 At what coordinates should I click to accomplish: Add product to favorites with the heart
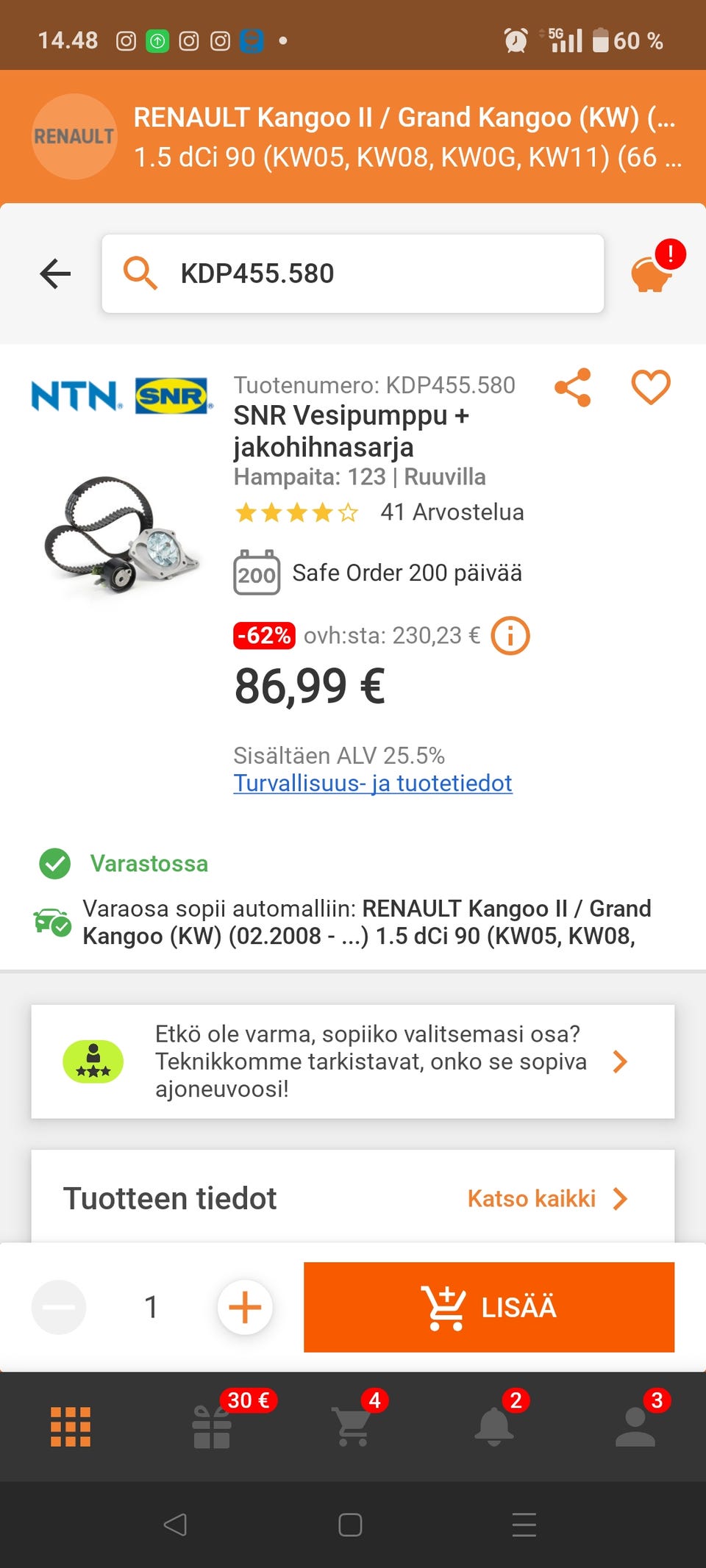(x=650, y=385)
